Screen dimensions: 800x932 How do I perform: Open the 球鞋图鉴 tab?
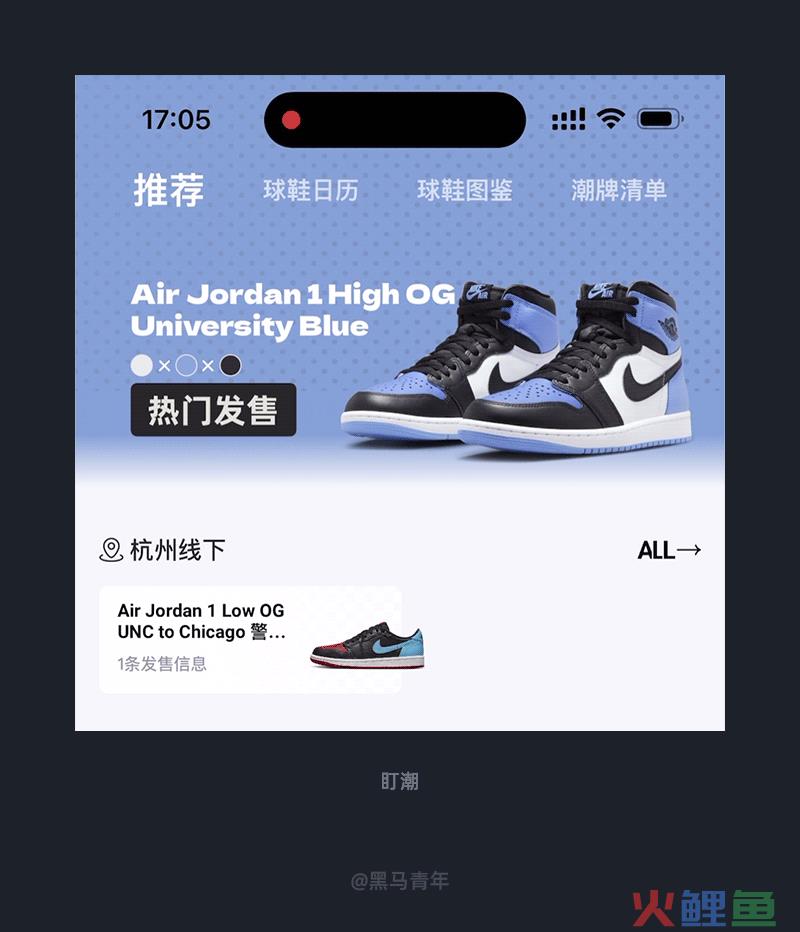pyautogui.click(x=463, y=191)
